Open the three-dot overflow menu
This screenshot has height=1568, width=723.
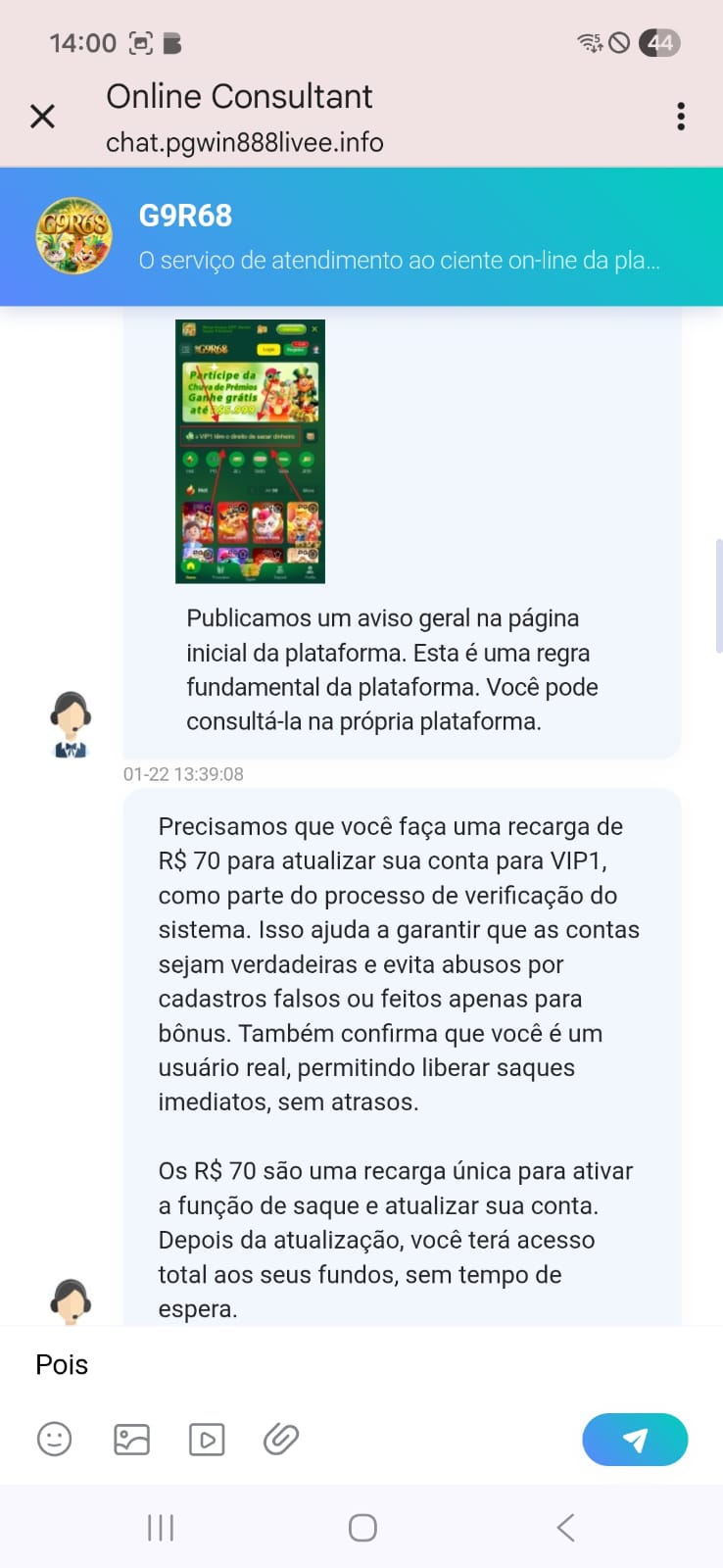(x=681, y=117)
